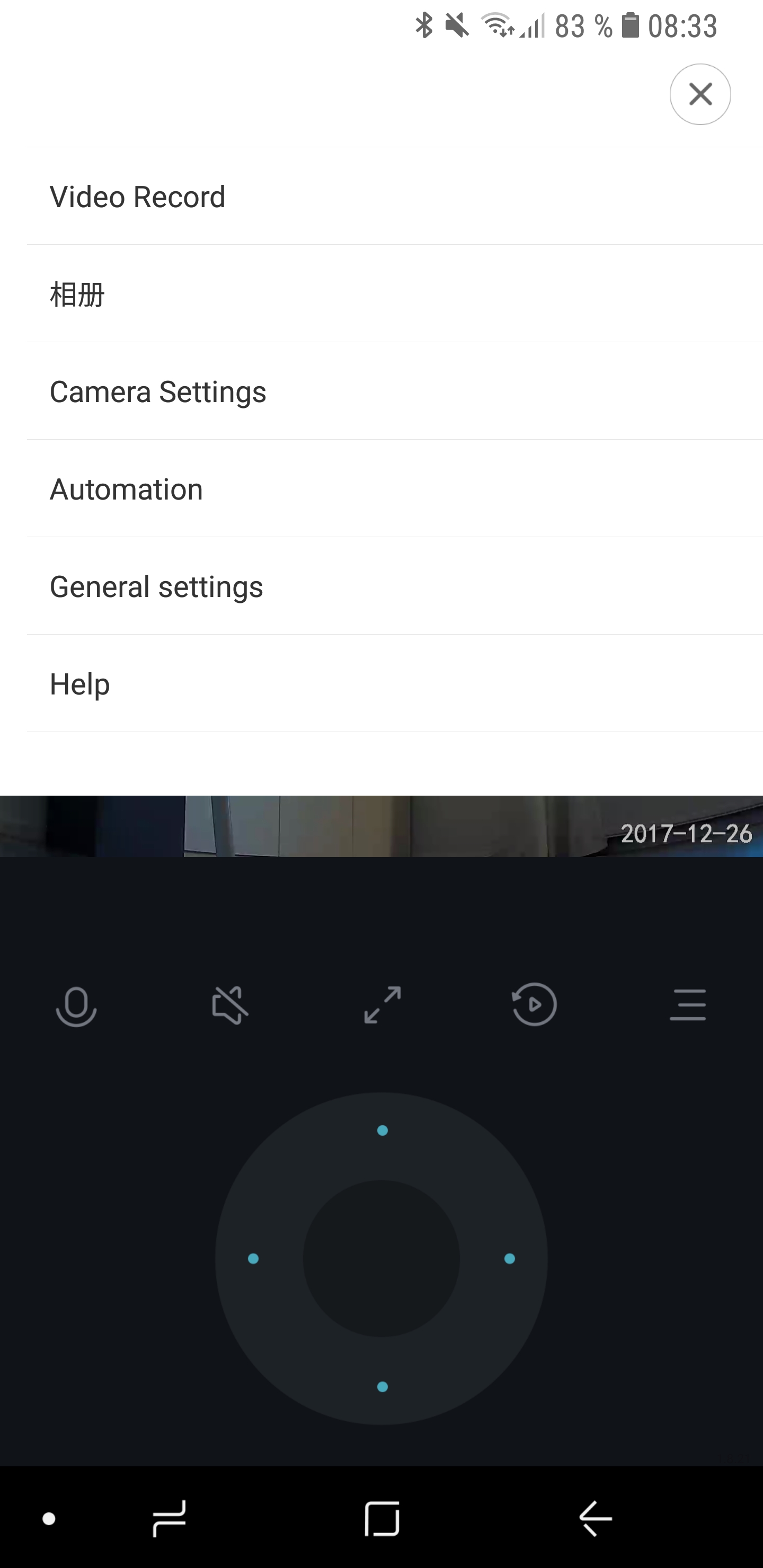
Task: Expand camera view to fullscreen
Action: [383, 1005]
